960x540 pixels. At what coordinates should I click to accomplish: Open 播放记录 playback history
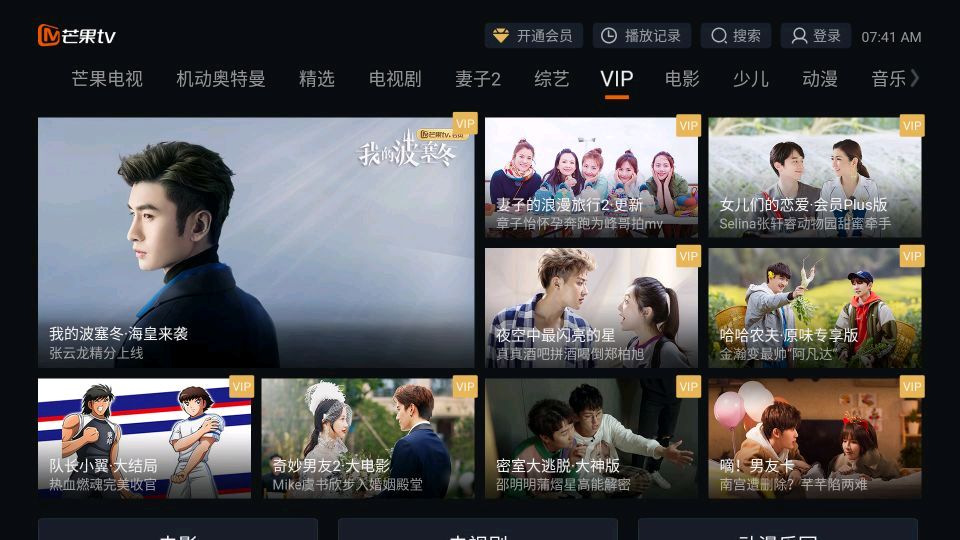[642, 36]
